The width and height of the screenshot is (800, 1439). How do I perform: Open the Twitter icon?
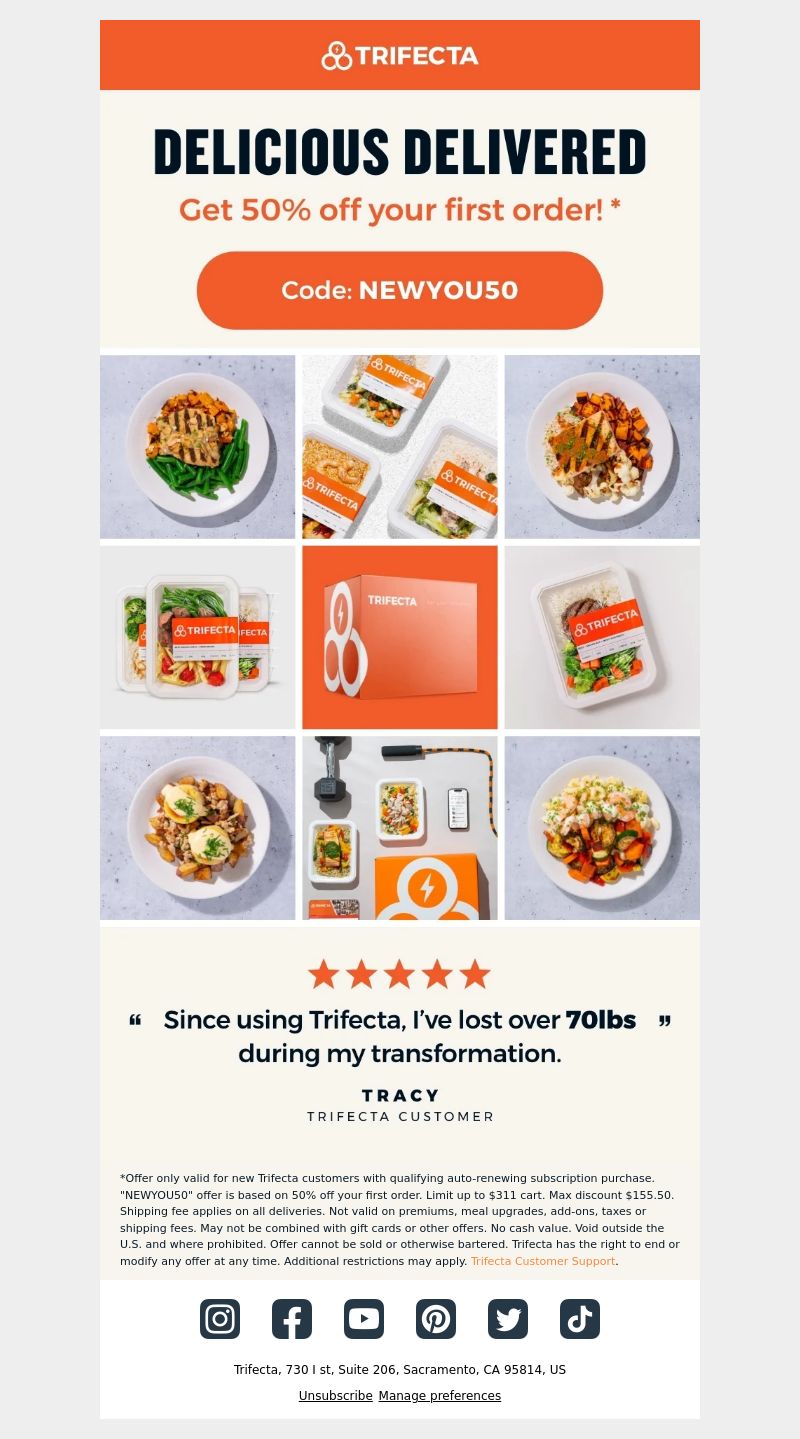click(508, 1319)
